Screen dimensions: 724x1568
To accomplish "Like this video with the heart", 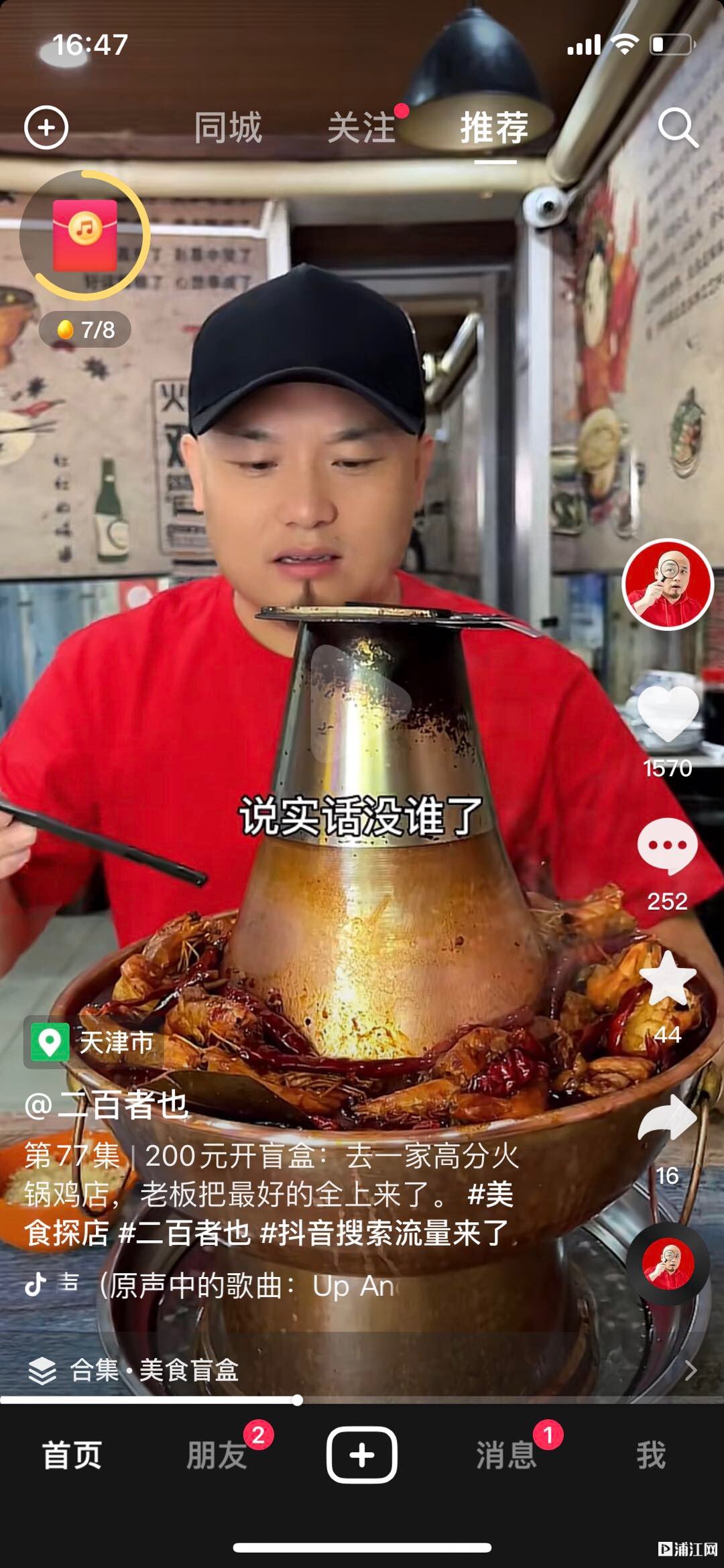I will tap(668, 713).
